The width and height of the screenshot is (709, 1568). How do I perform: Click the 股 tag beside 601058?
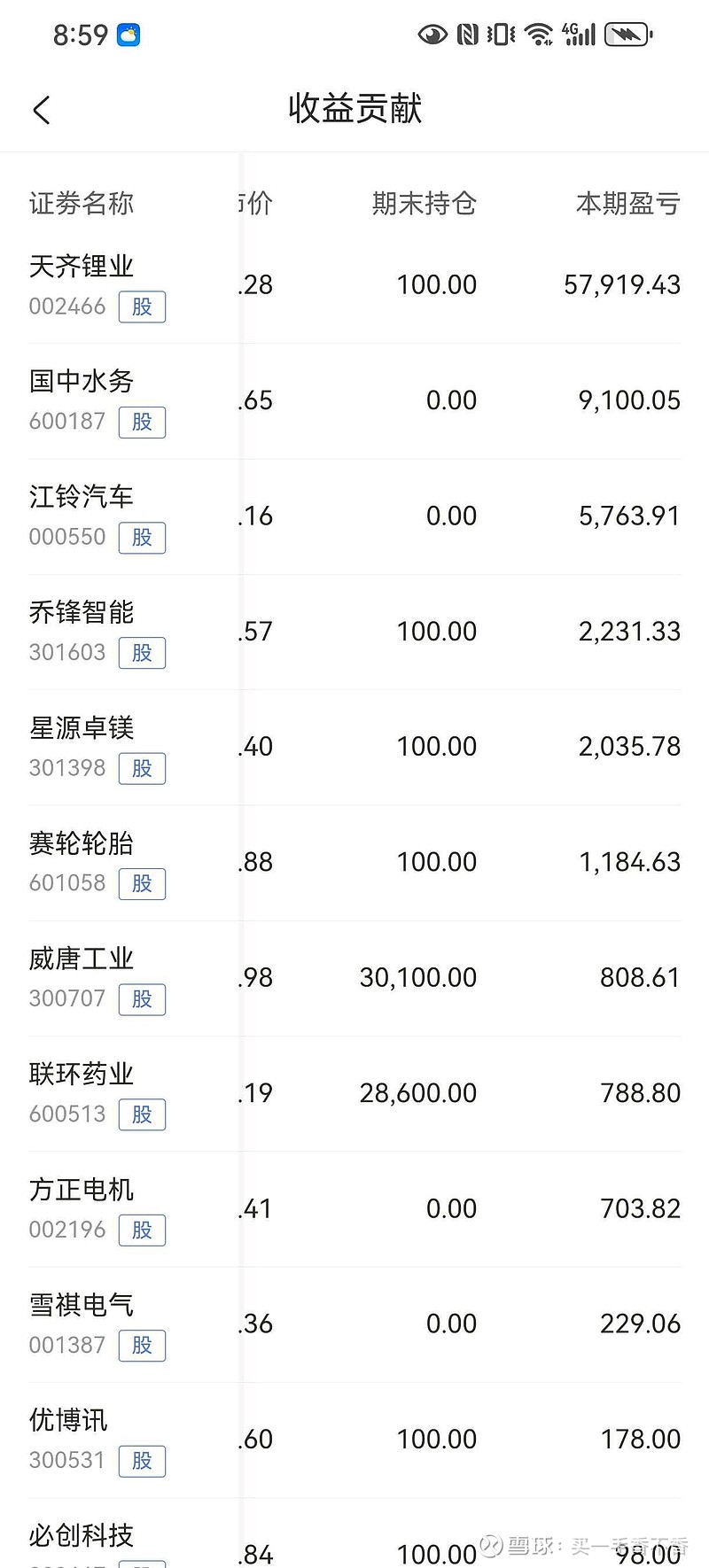click(142, 883)
